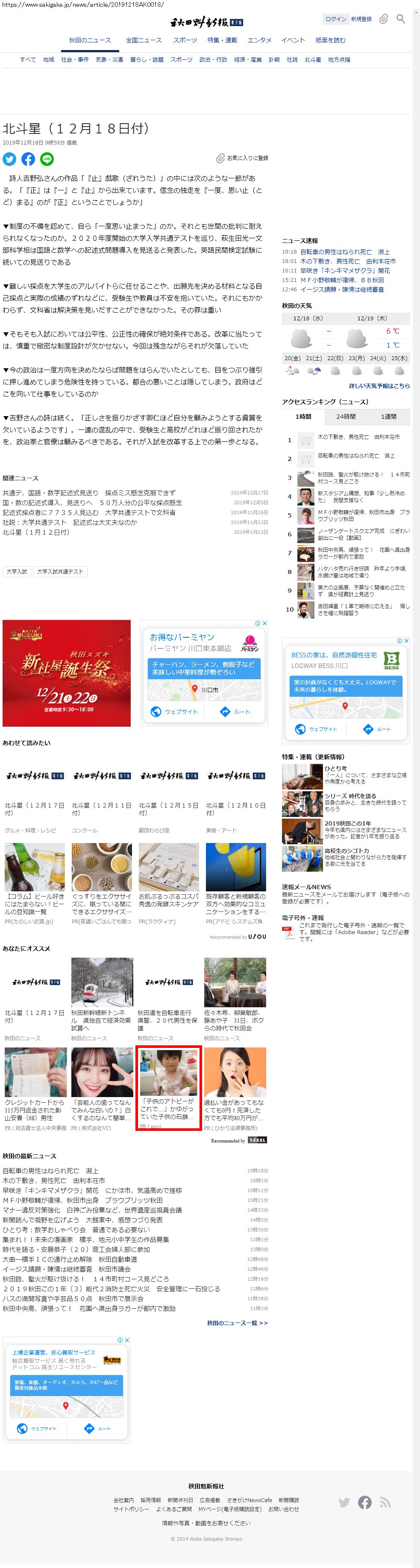Open the ひとり考 feature series
420x1568 pixels.
(x=335, y=769)
